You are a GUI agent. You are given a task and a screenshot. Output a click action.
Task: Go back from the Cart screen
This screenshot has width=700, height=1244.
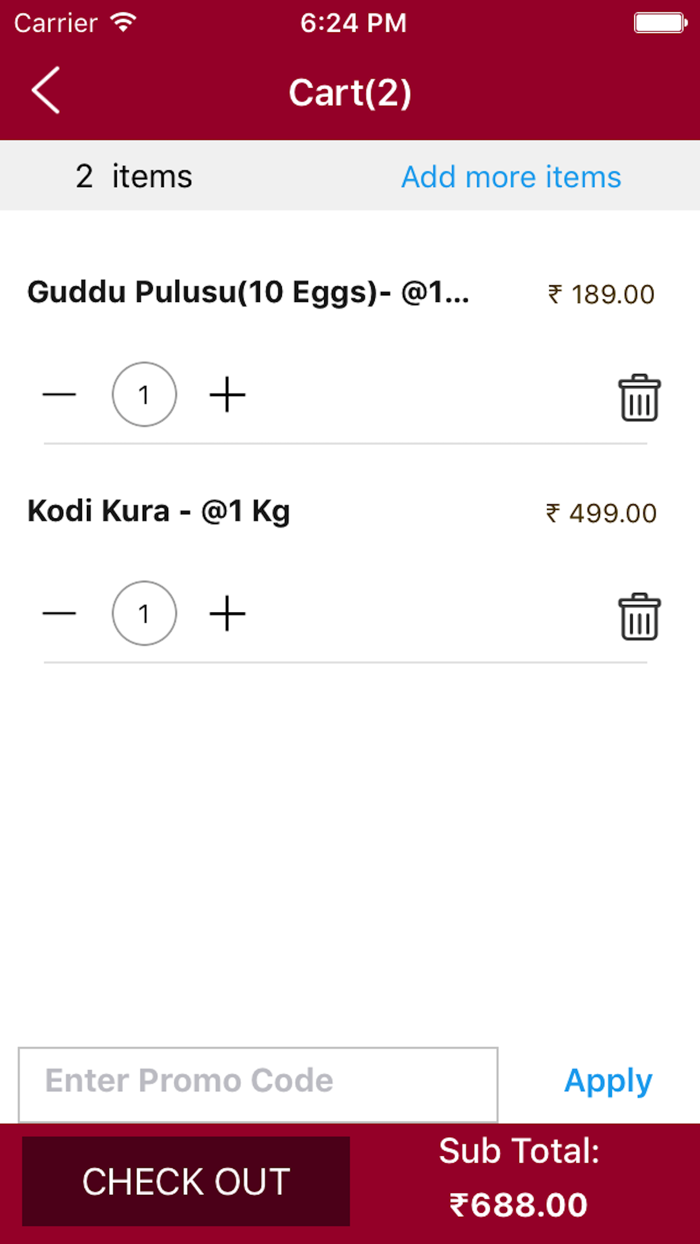(x=46, y=91)
